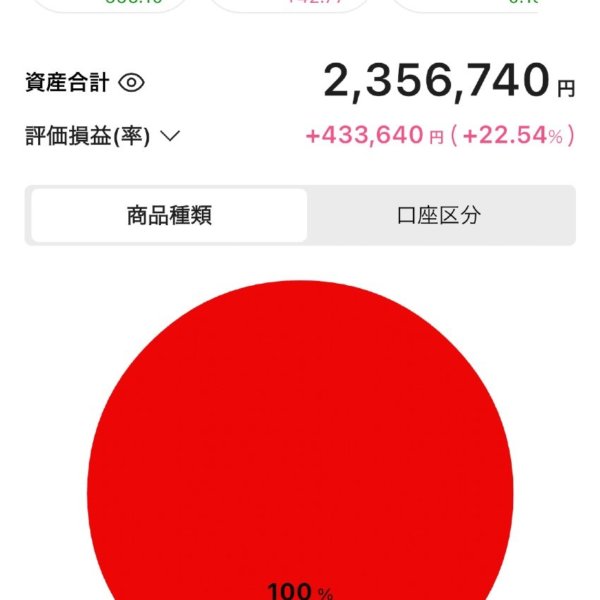This screenshot has width=600, height=600.
Task: Expand the 評価損益(率) dropdown
Action: click(x=169, y=137)
